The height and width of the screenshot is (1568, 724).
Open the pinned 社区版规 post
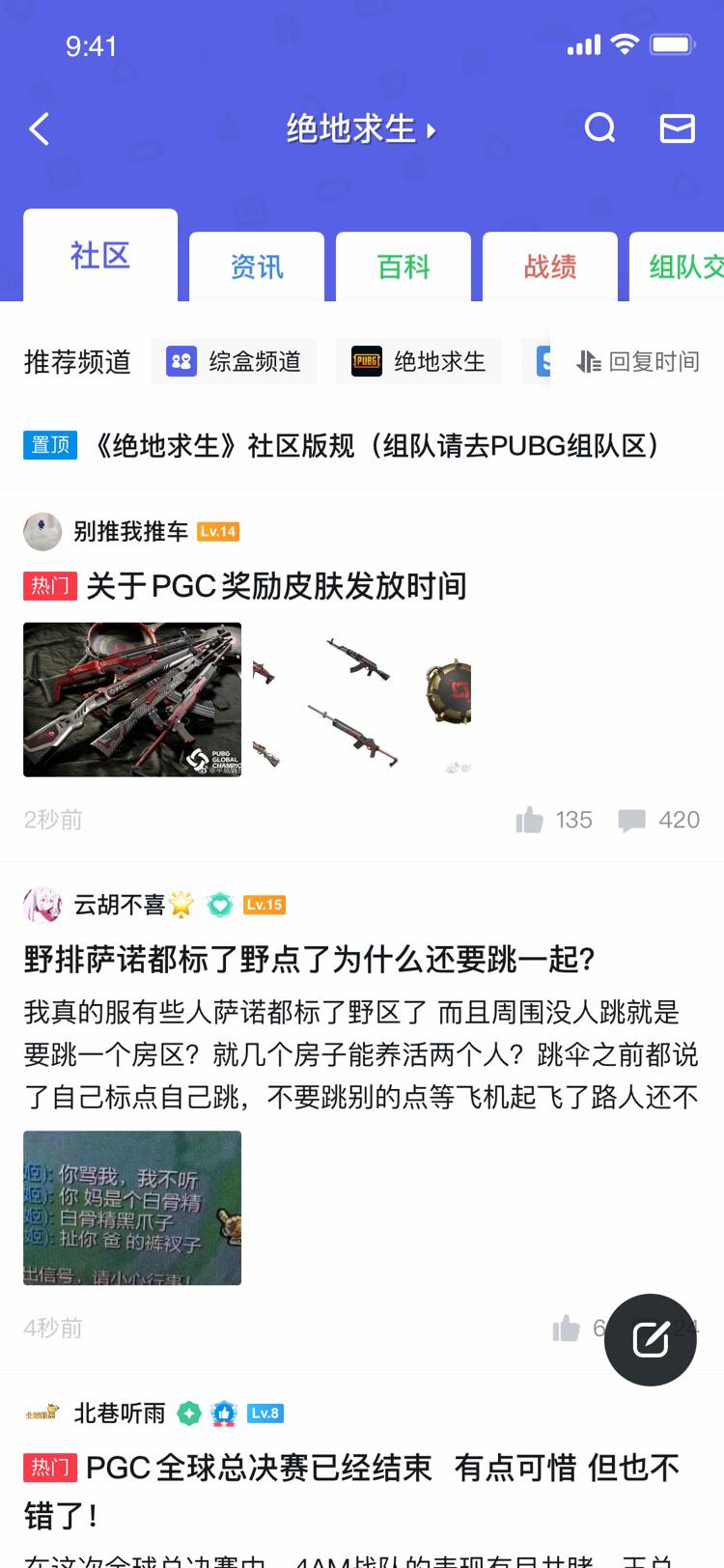376,445
